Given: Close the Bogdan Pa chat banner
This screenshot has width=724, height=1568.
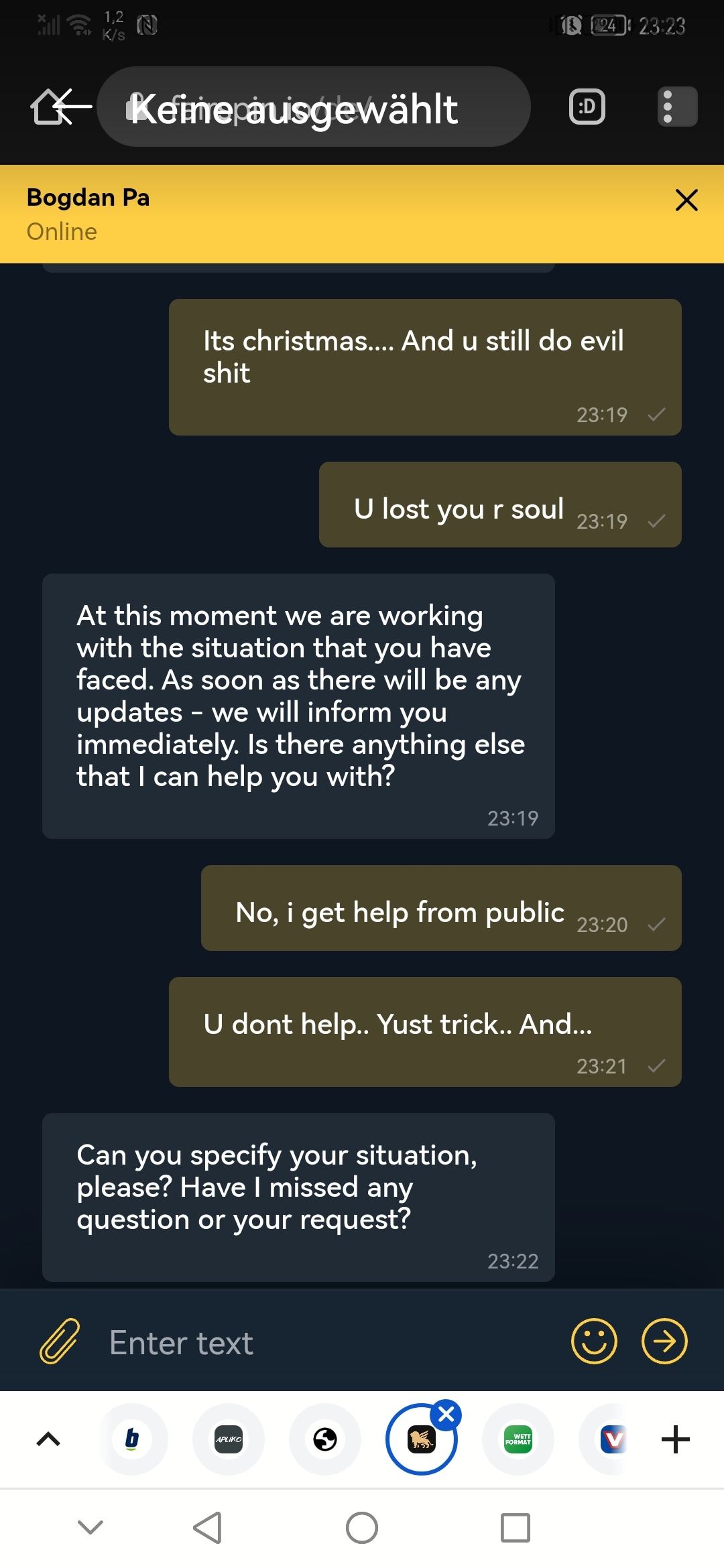Looking at the screenshot, I should point(686,200).
